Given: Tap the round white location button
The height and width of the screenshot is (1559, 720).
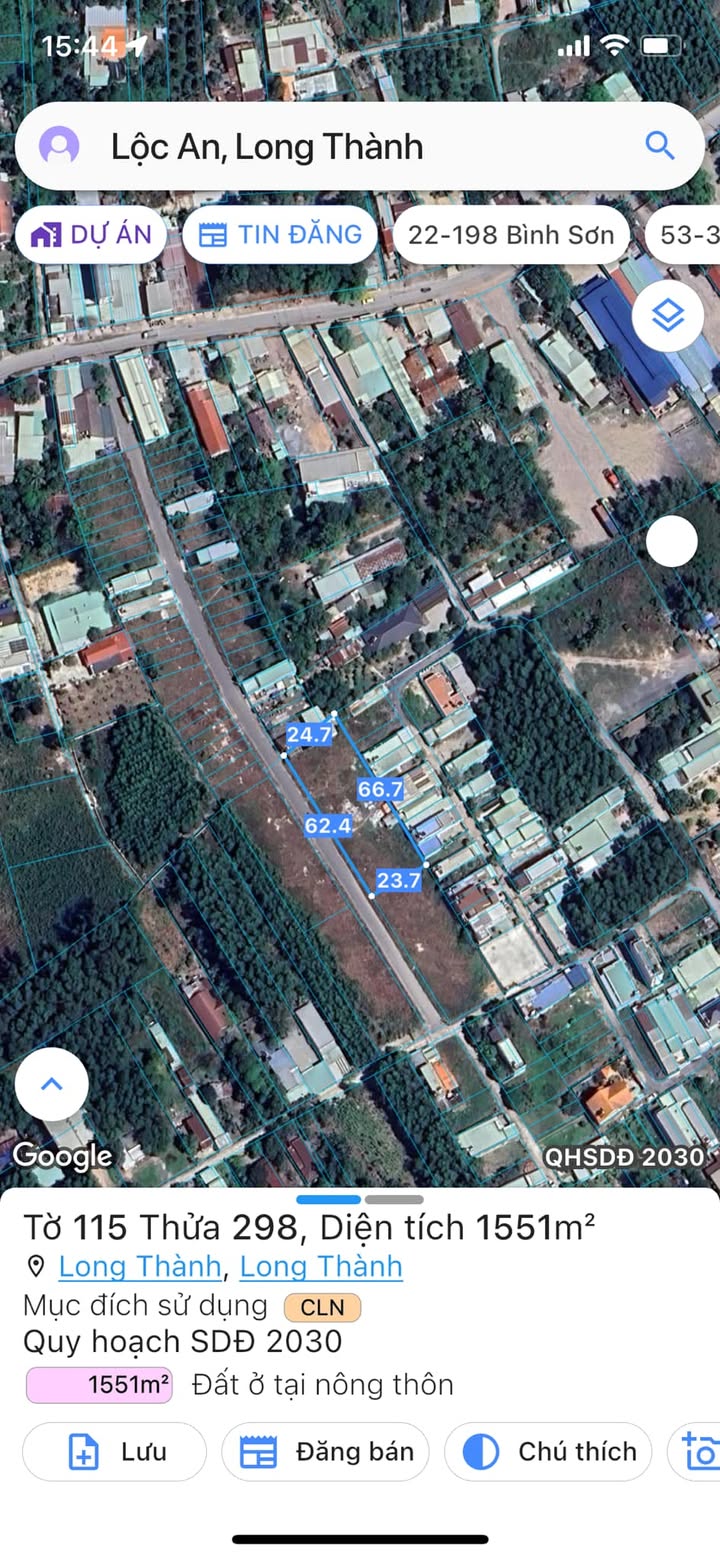Looking at the screenshot, I should pyautogui.click(x=672, y=542).
